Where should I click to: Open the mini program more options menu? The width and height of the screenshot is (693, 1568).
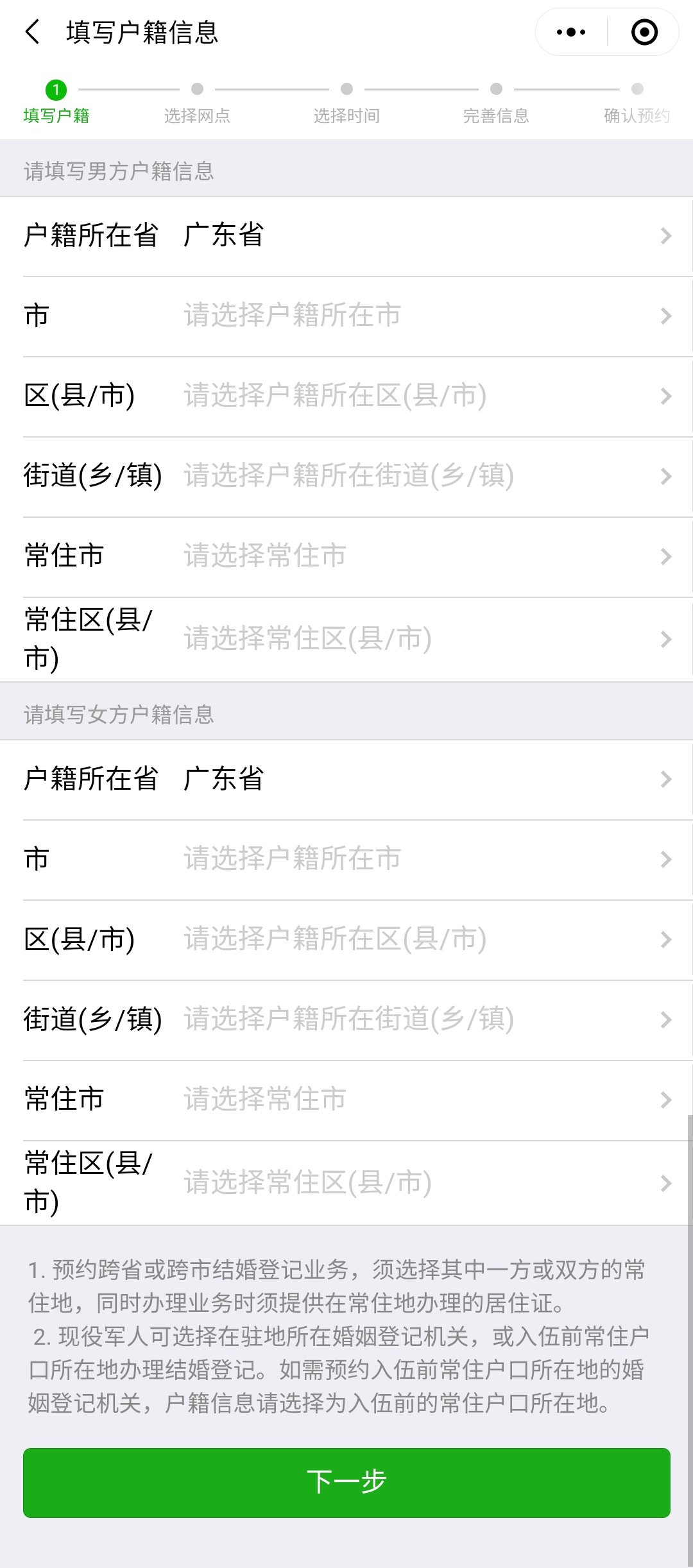(570, 32)
